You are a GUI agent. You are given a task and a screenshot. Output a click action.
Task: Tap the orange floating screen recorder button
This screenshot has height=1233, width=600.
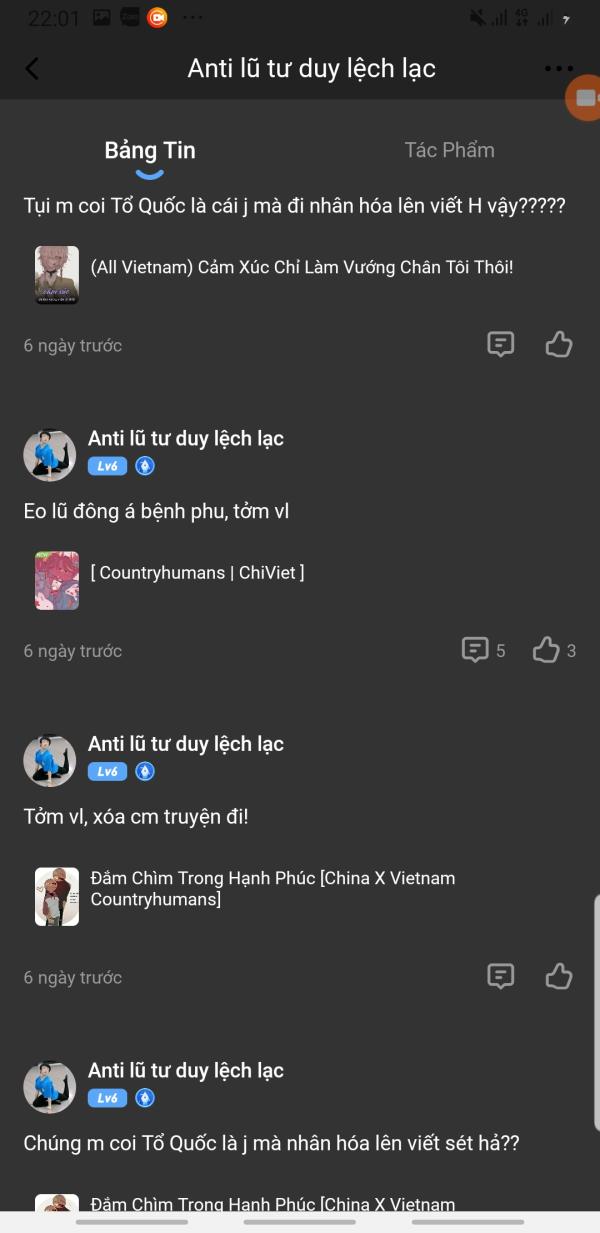tap(583, 97)
